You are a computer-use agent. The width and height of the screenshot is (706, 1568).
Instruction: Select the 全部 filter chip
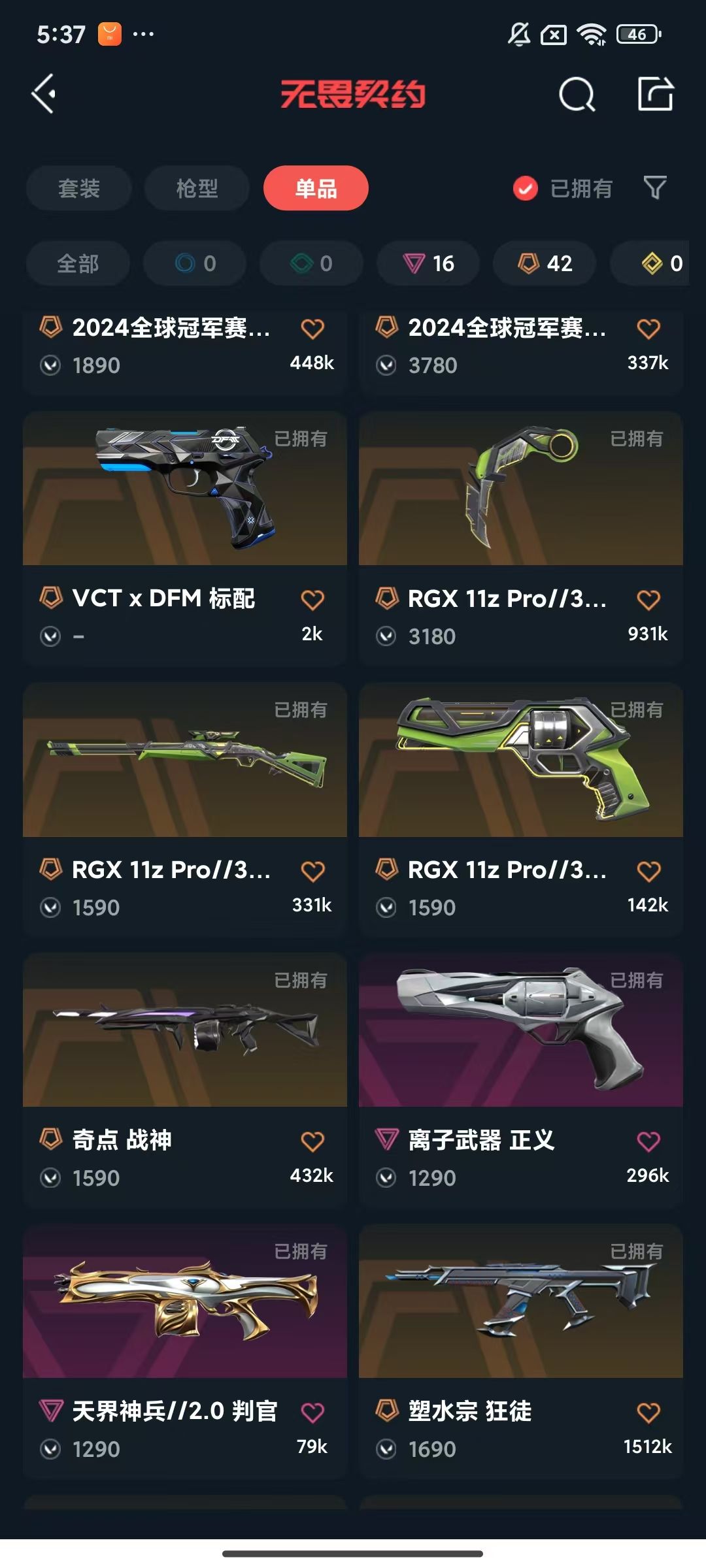78,263
